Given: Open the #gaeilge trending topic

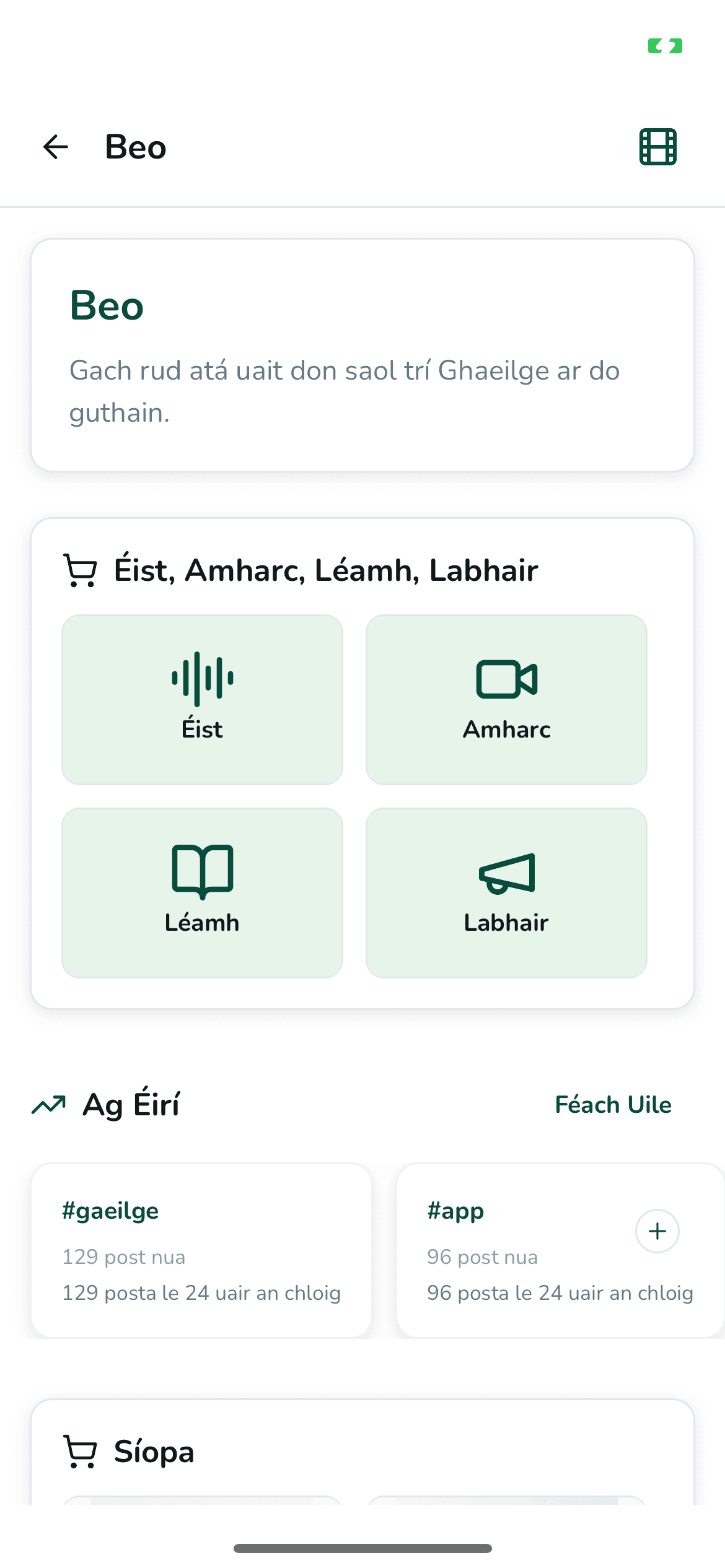Looking at the screenshot, I should [201, 1250].
